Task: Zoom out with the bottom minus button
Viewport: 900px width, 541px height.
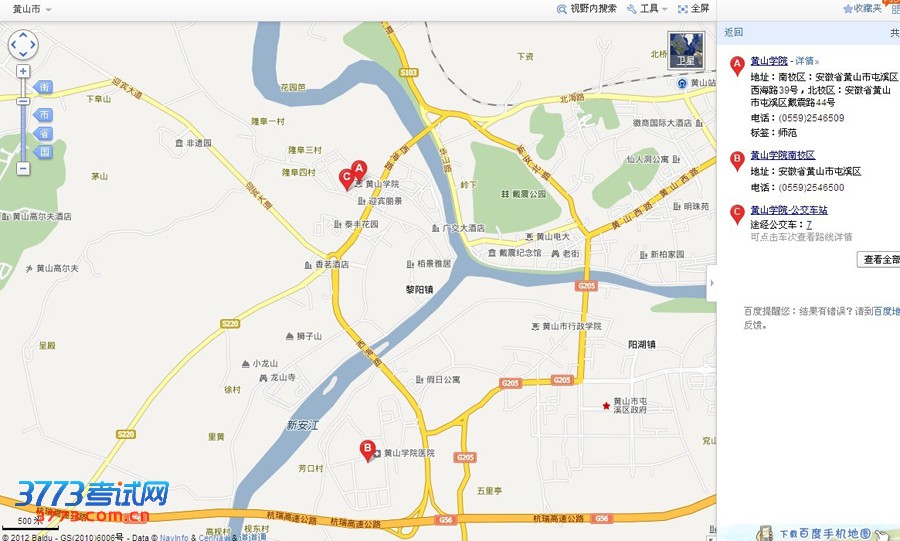Action: click(22, 168)
